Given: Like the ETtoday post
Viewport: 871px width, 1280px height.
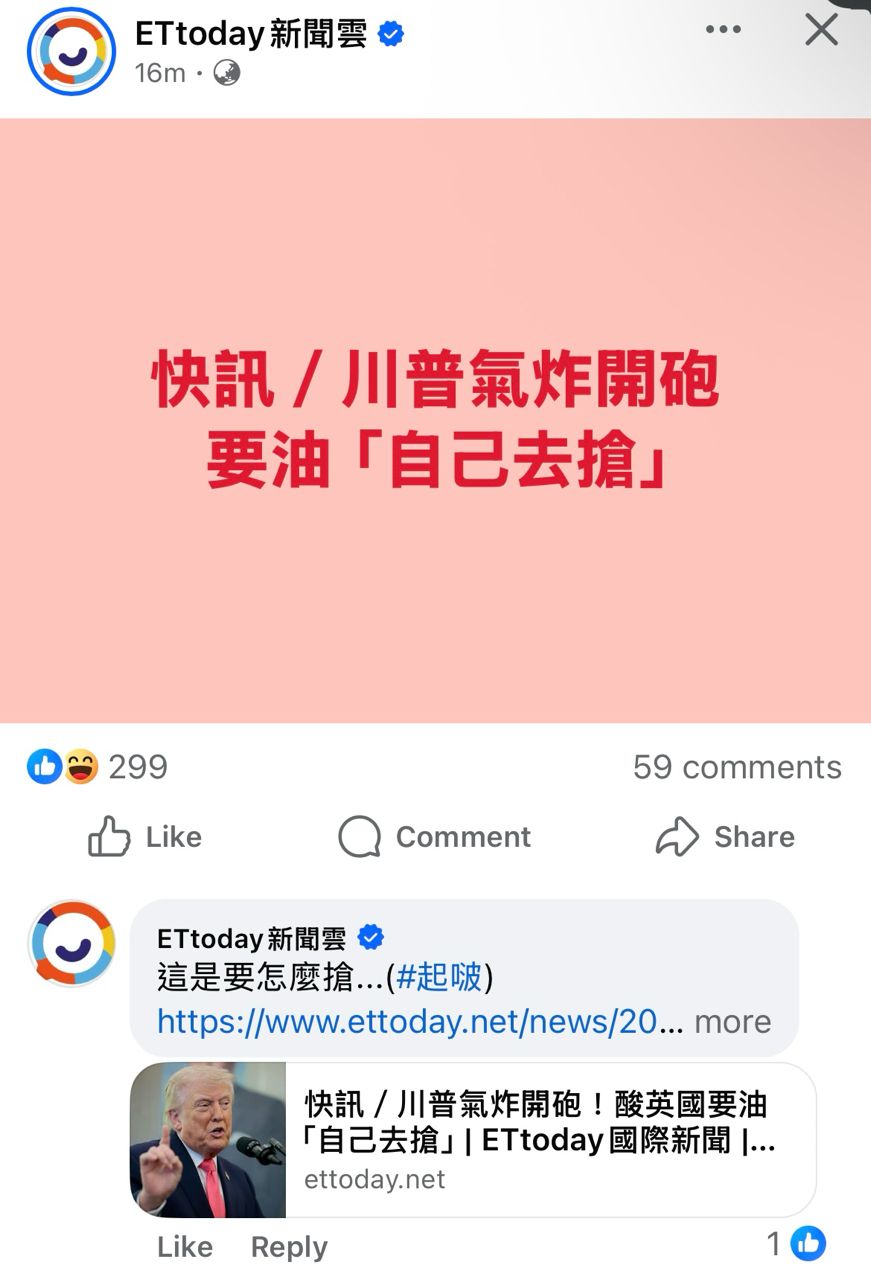Looking at the screenshot, I should coord(146,836).
